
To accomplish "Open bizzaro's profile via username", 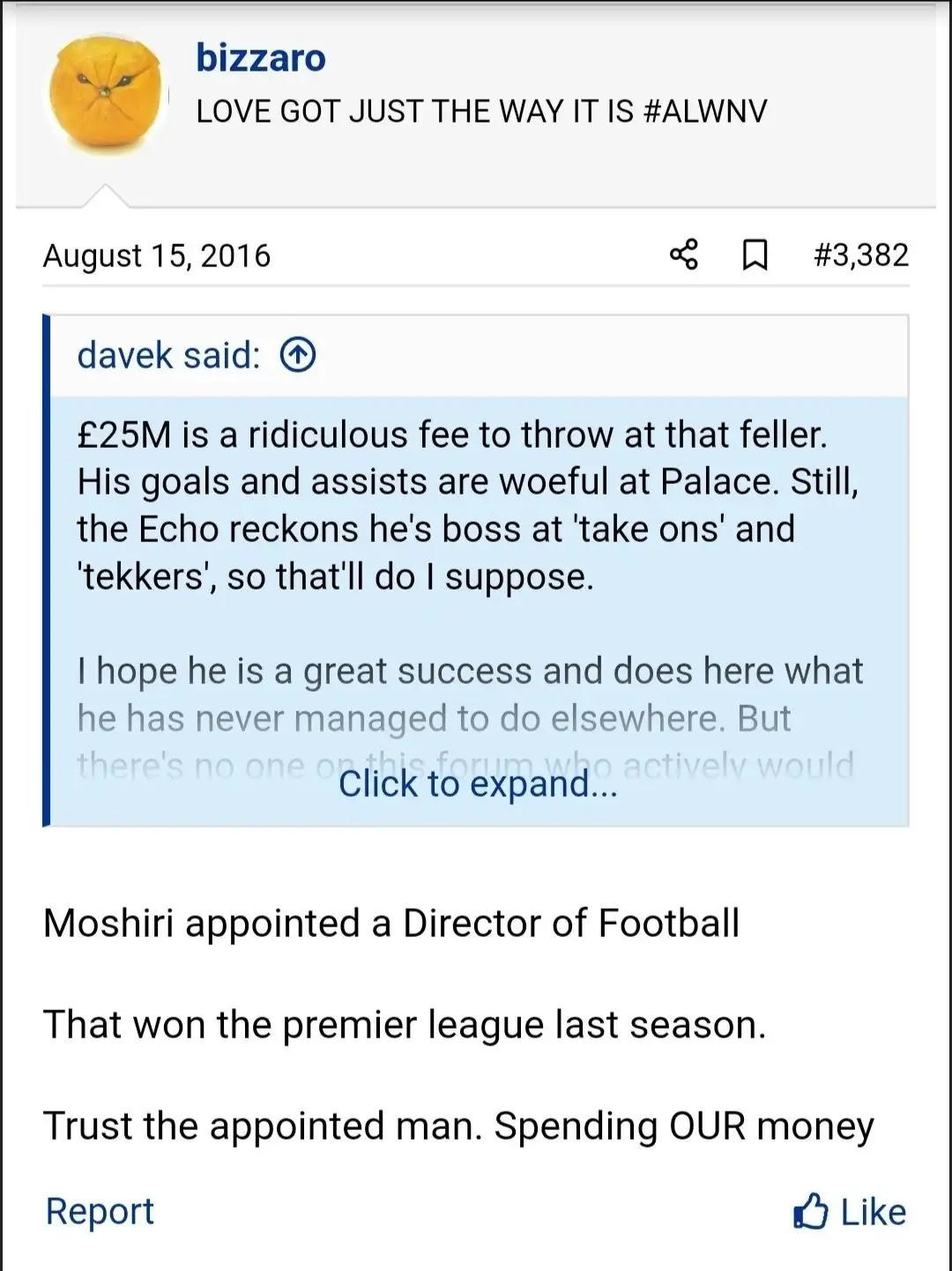I will coord(261,58).
